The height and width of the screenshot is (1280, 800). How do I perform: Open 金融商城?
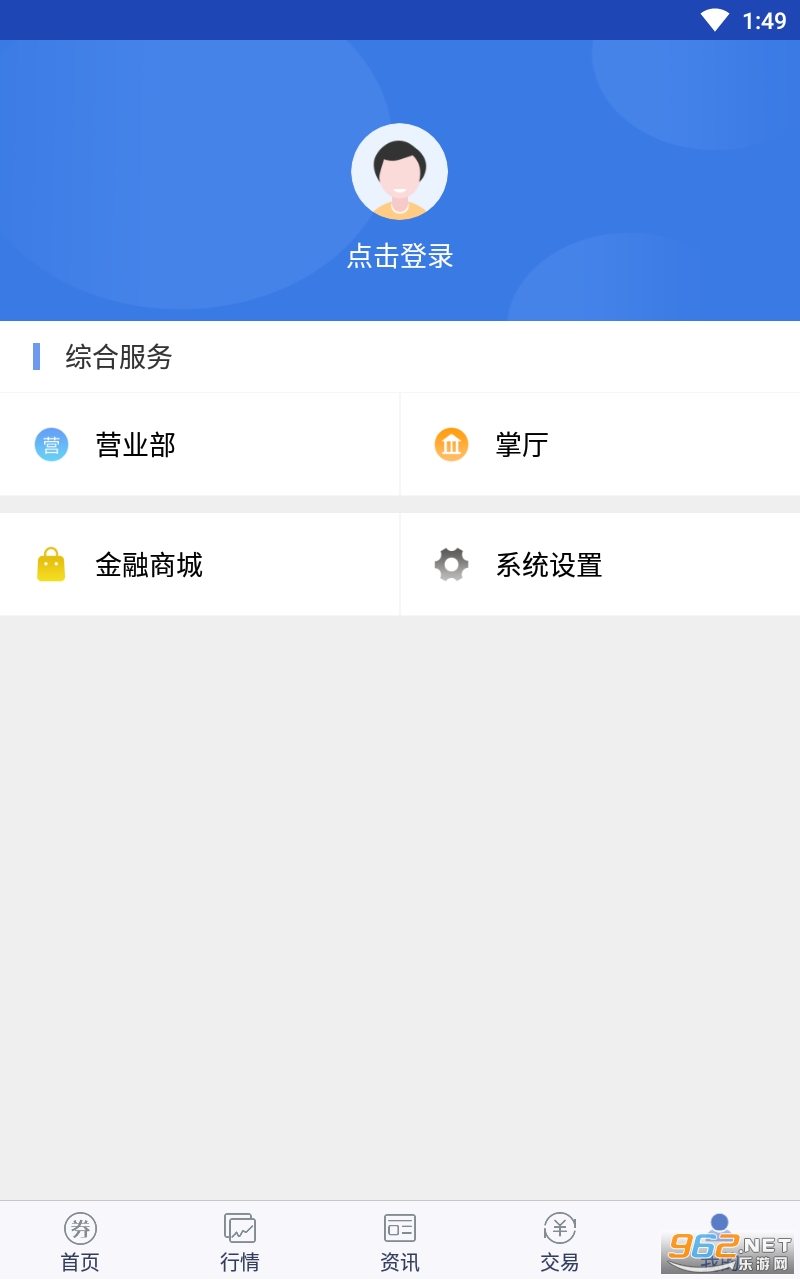pyautogui.click(x=200, y=565)
